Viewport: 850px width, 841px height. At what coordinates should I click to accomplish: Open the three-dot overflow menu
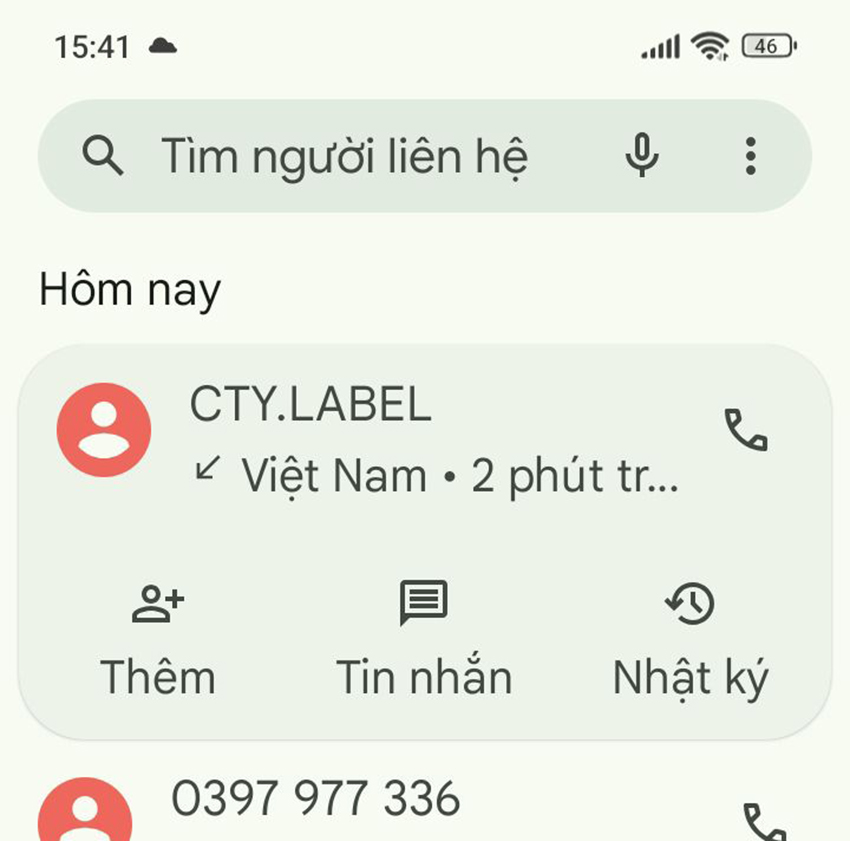coord(750,157)
